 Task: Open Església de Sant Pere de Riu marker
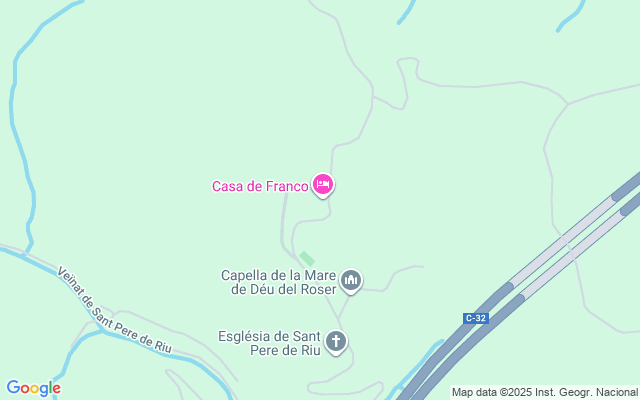336,342
